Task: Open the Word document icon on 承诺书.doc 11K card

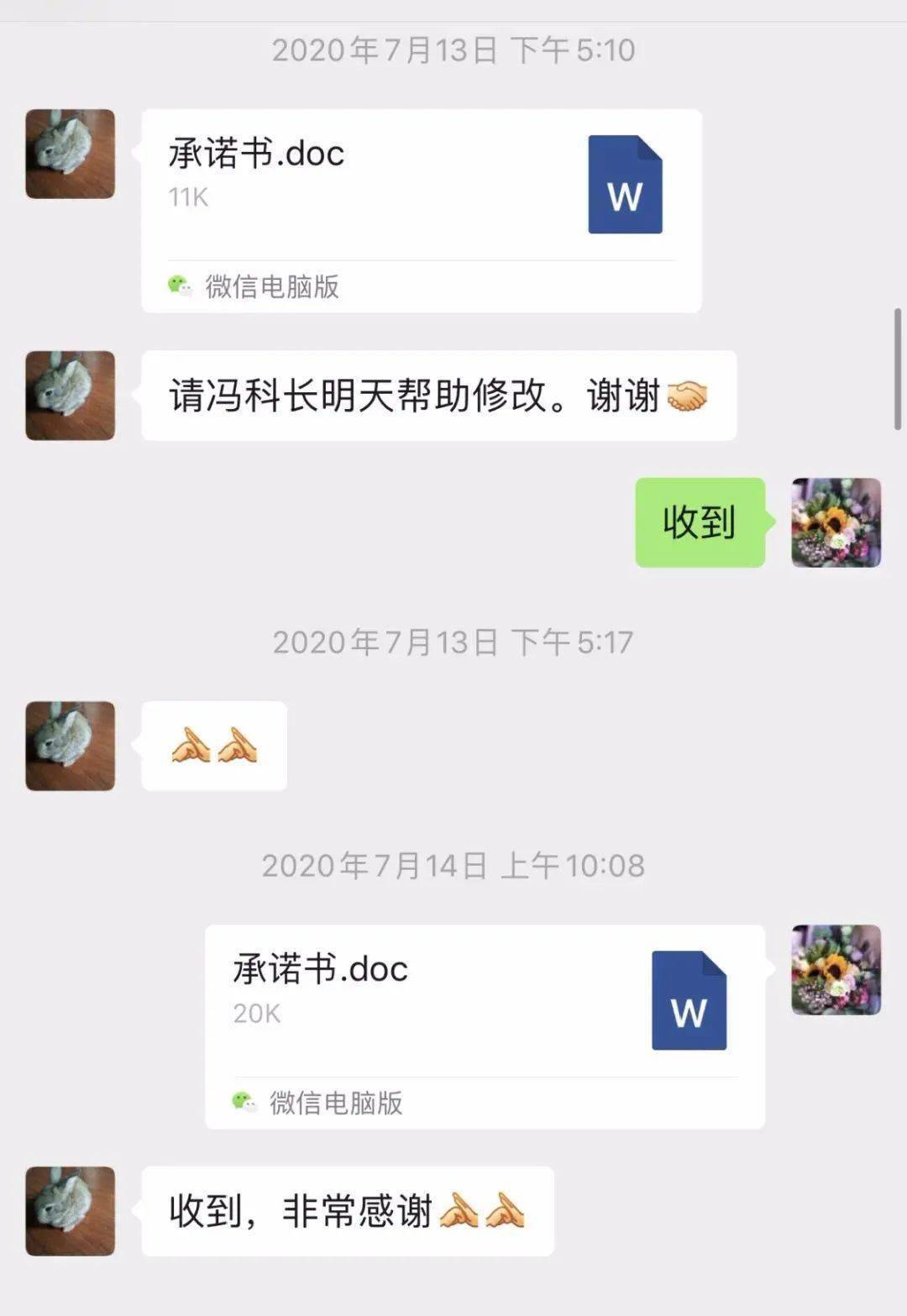Action: pyautogui.click(x=625, y=185)
